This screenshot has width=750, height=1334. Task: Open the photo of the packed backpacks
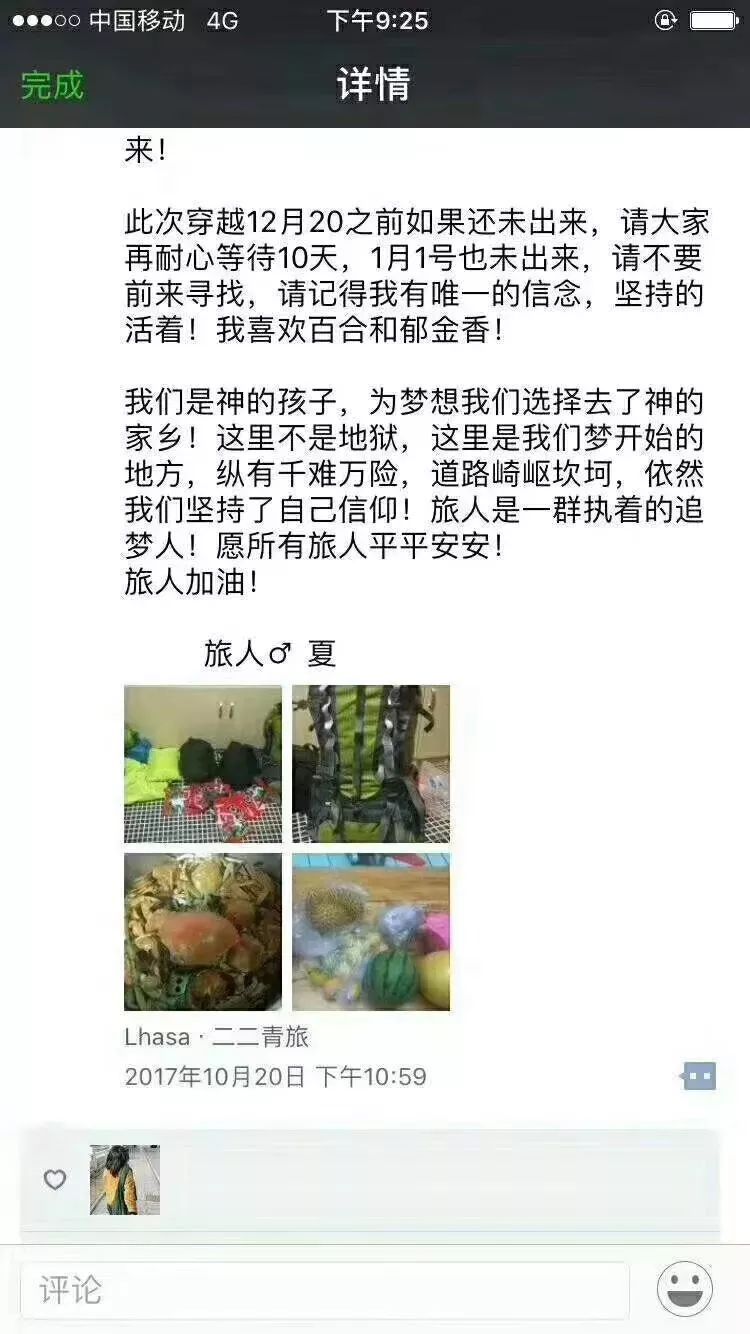click(x=203, y=763)
